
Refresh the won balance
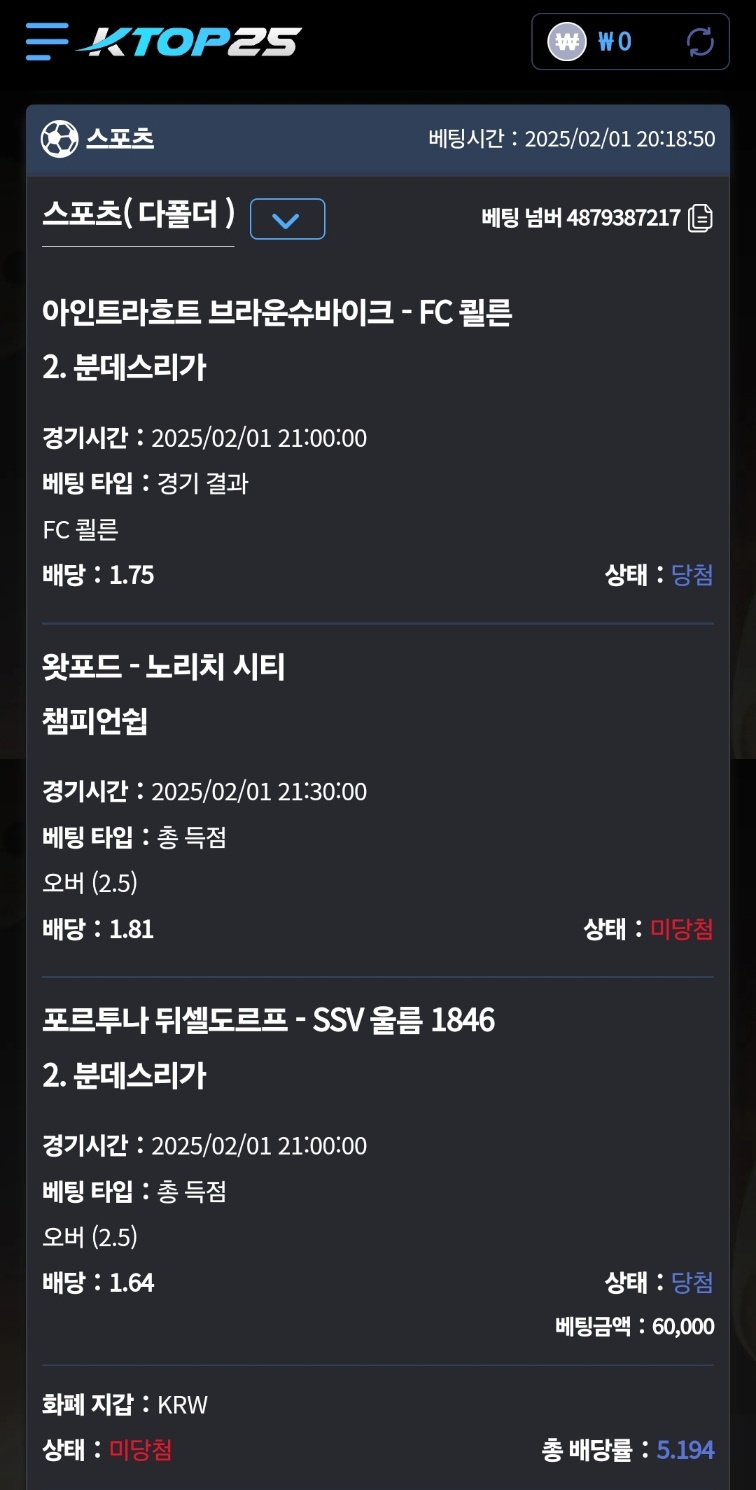pos(700,41)
